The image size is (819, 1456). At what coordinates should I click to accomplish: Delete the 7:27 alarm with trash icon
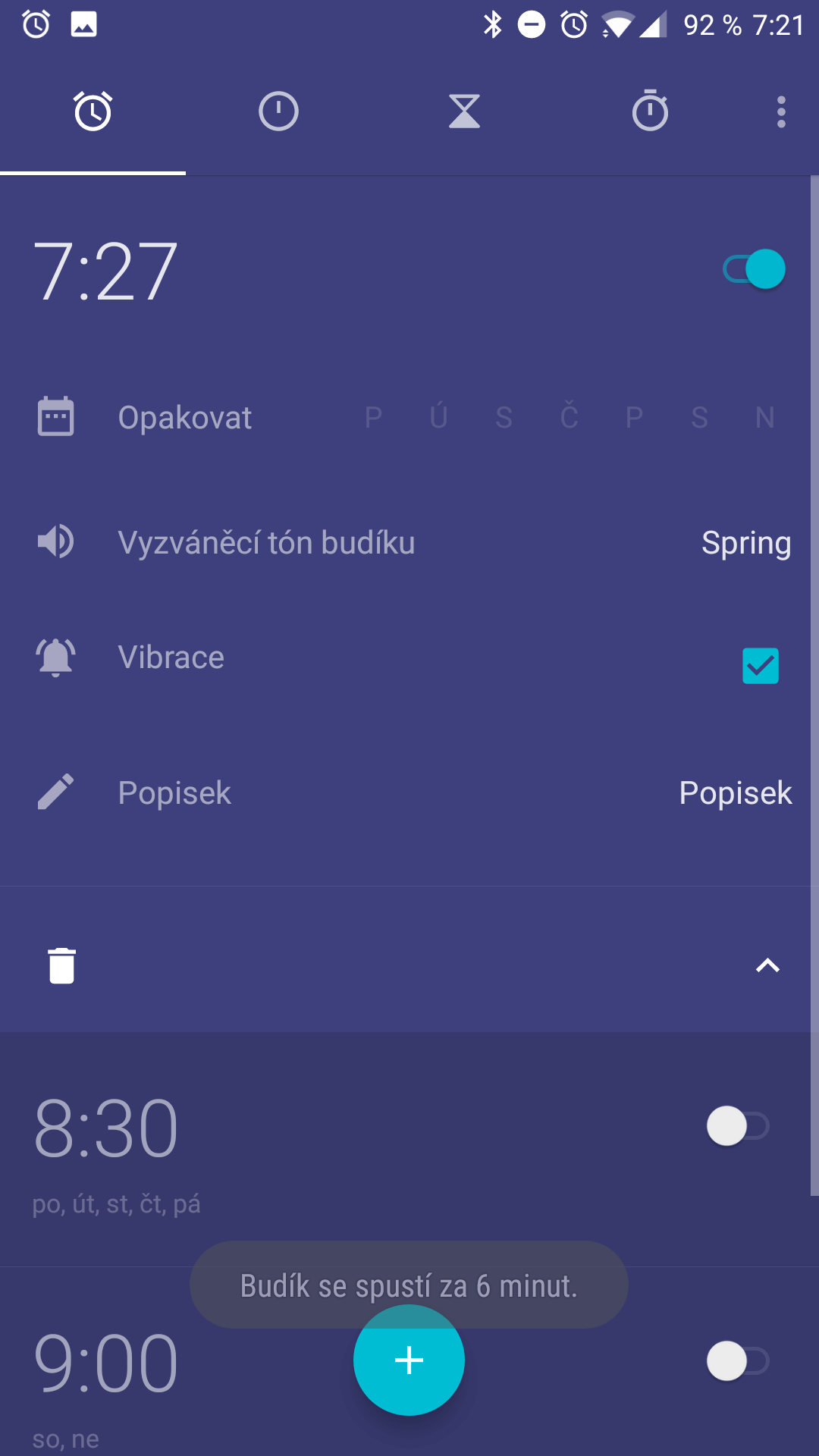61,965
